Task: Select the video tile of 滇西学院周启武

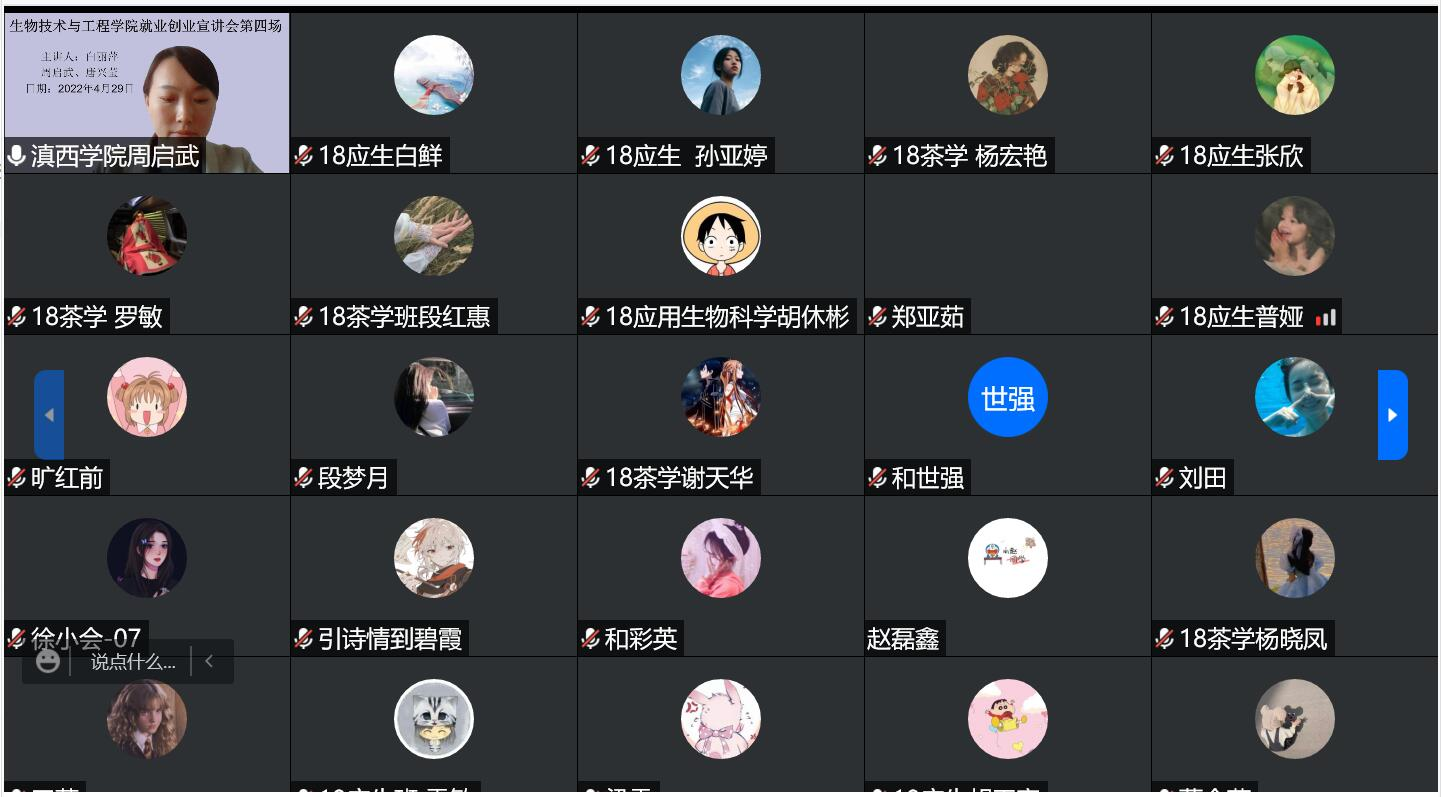Action: (x=147, y=92)
